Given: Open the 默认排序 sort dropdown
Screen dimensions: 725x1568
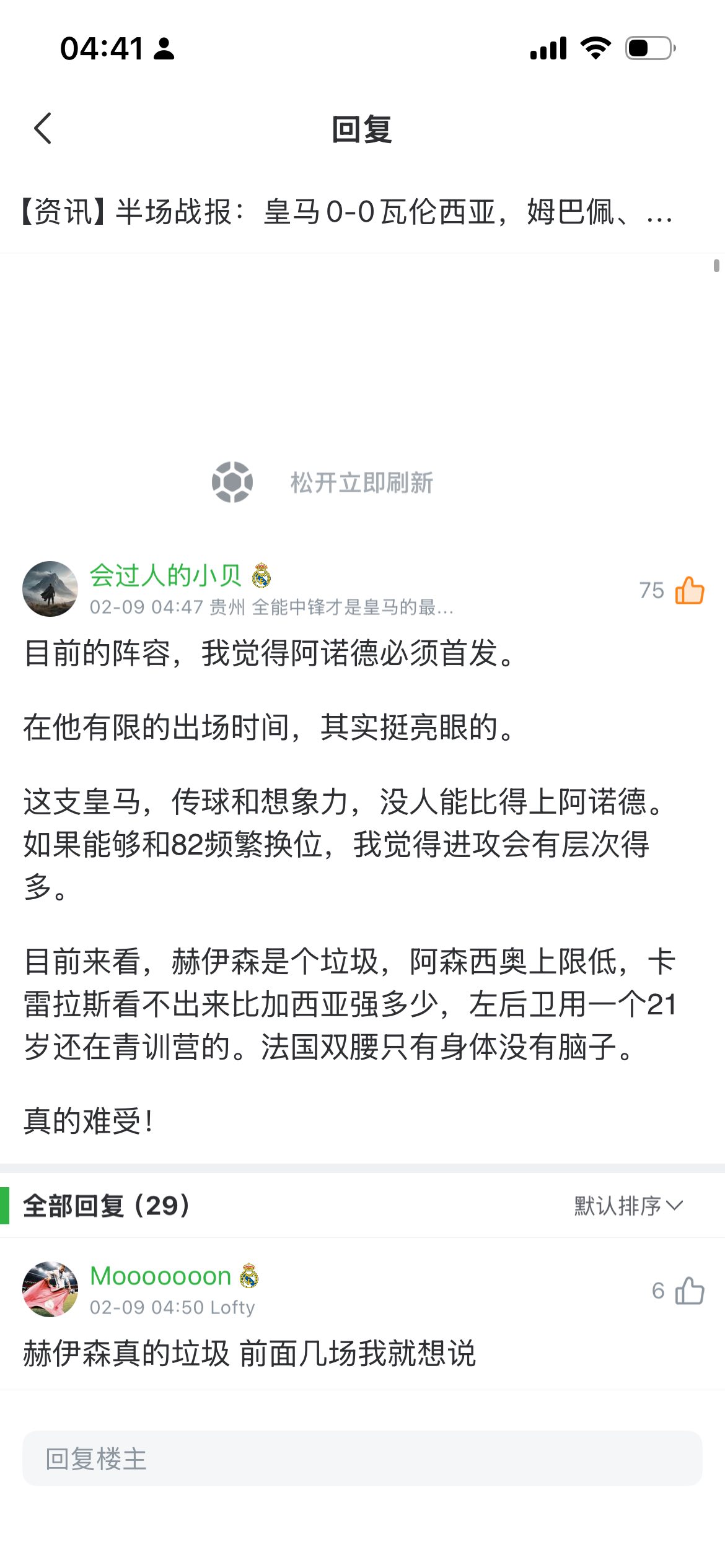Looking at the screenshot, I should click(x=628, y=1206).
